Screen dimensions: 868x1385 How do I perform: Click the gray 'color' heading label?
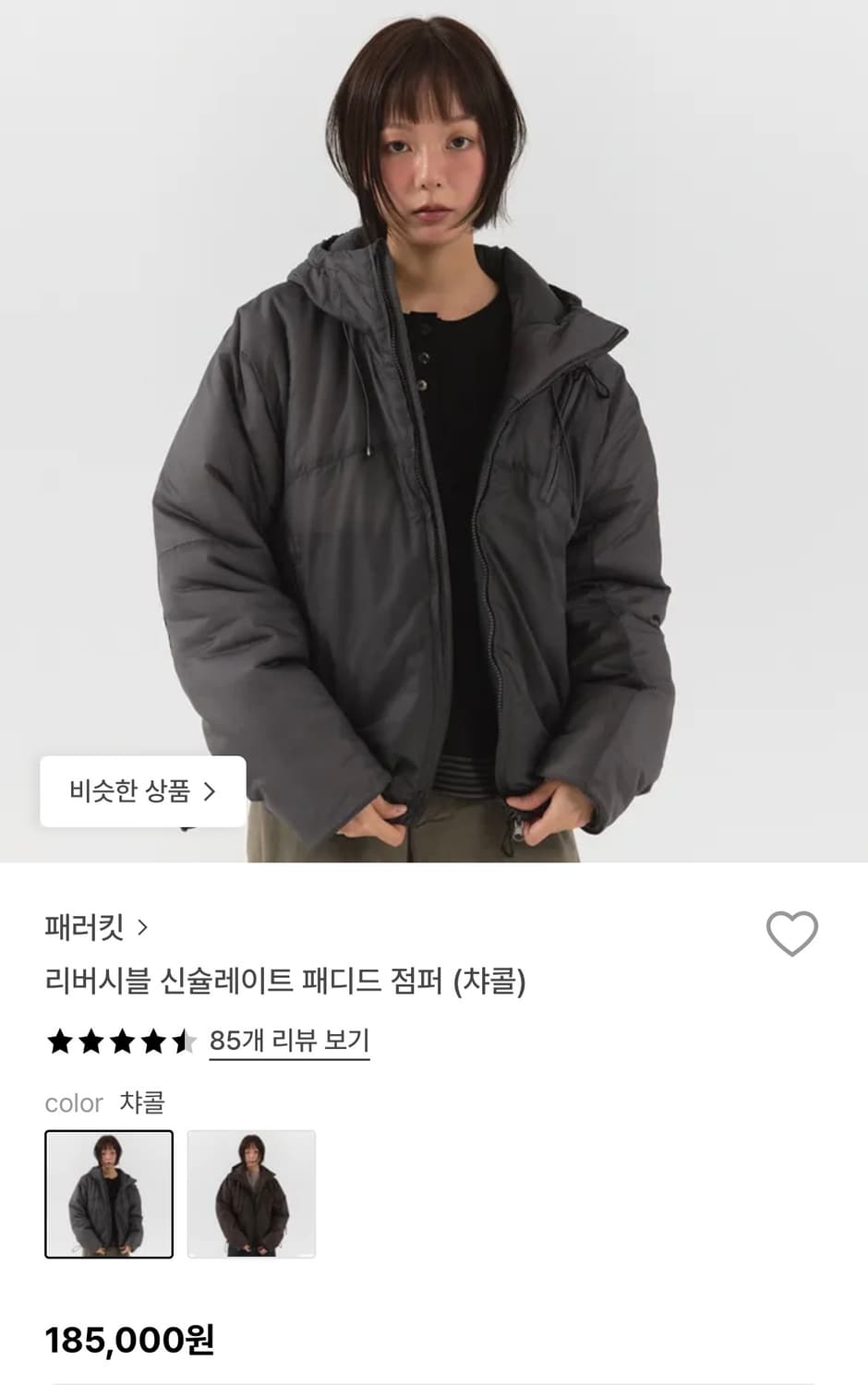75,1102
